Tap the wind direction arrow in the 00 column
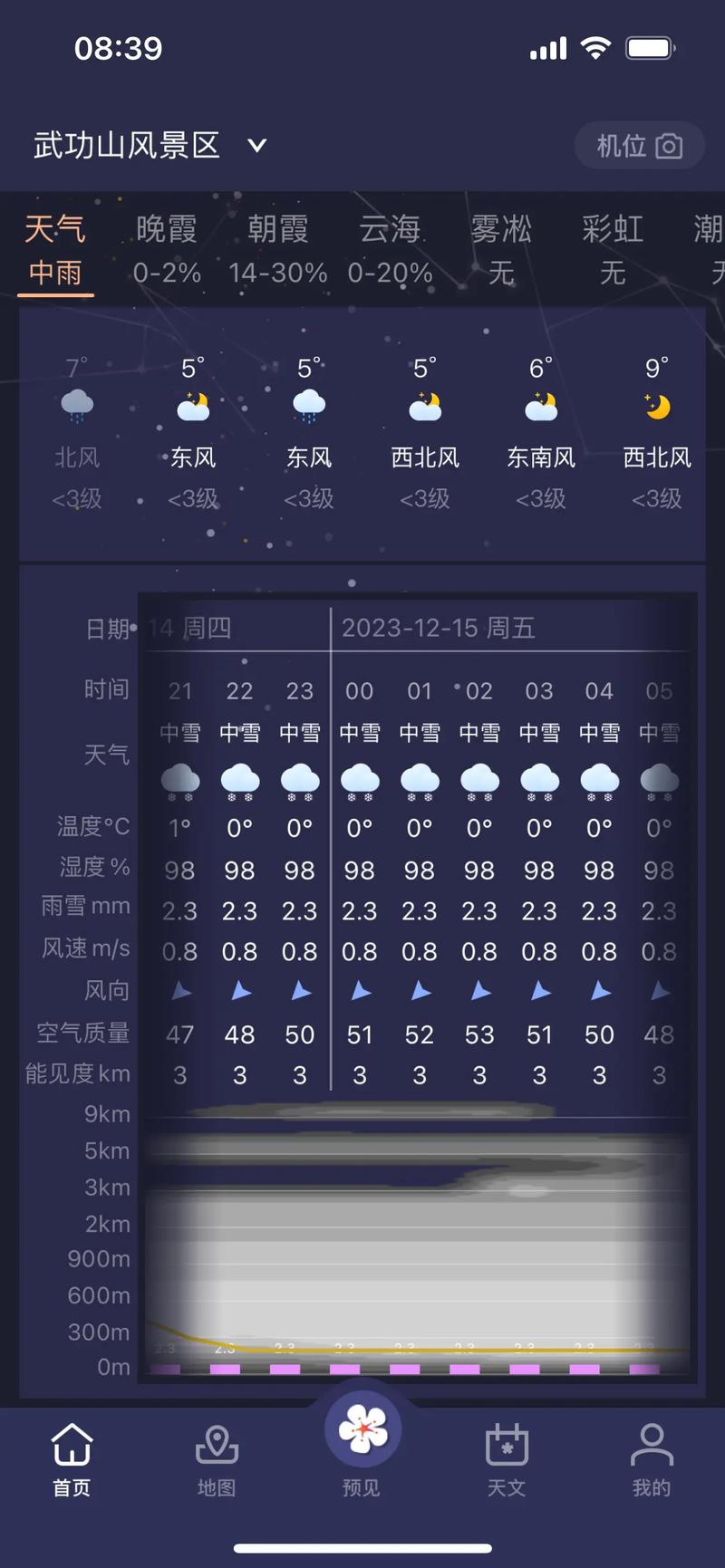This screenshot has width=725, height=1568. 360,991
